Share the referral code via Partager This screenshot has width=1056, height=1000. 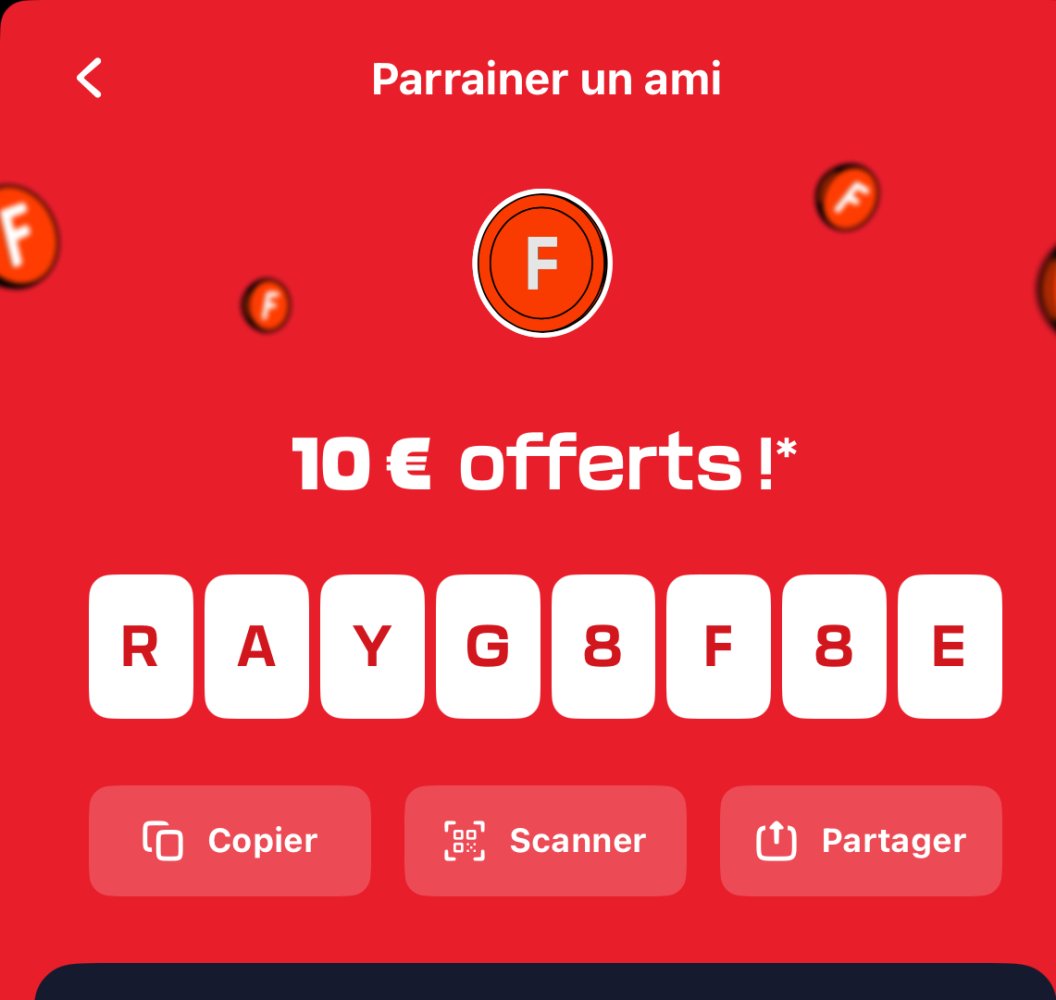860,841
